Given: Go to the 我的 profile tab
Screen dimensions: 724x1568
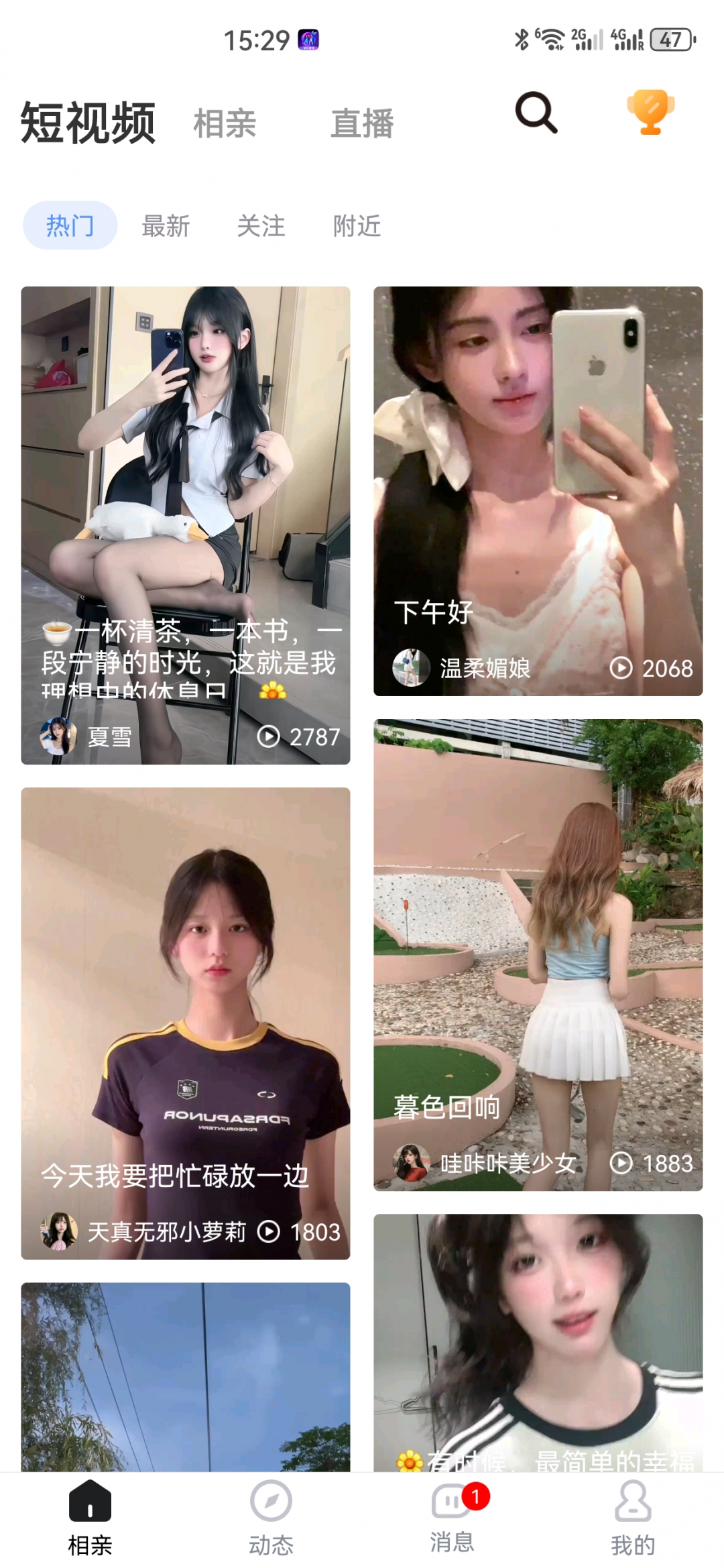Looking at the screenshot, I should (x=633, y=1514).
